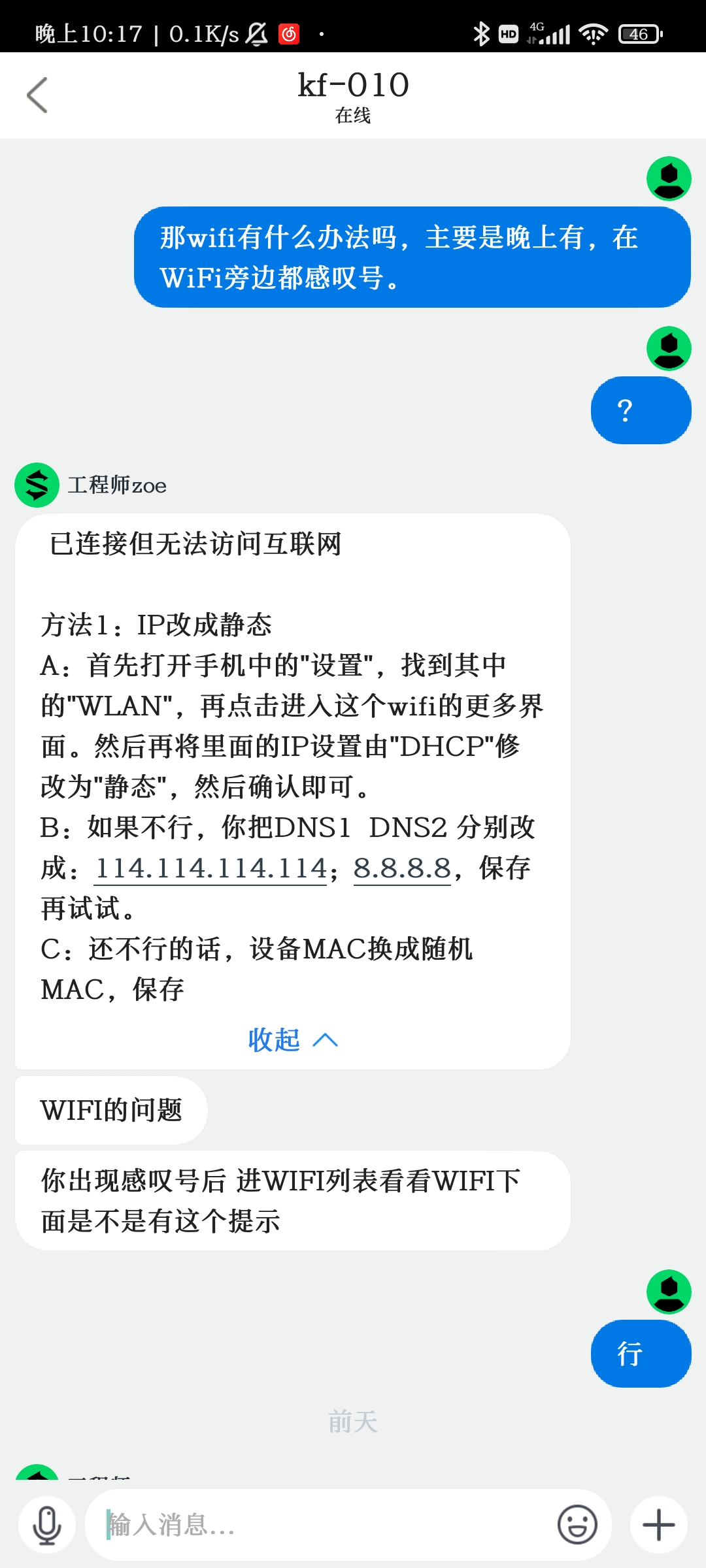Screen dimensions: 706x1568
Task: Focus the 输入消息 message field
Action: point(327,1525)
